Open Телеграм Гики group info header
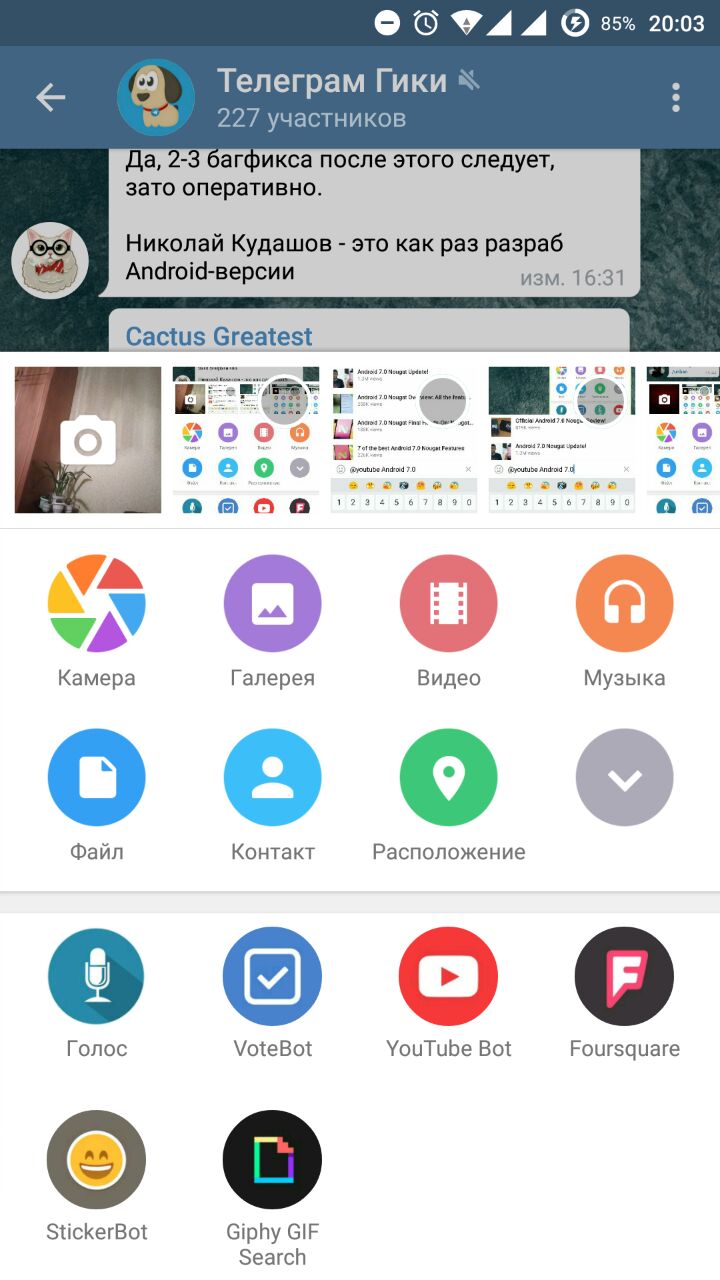Viewport: 720px width, 1280px height. tap(330, 97)
